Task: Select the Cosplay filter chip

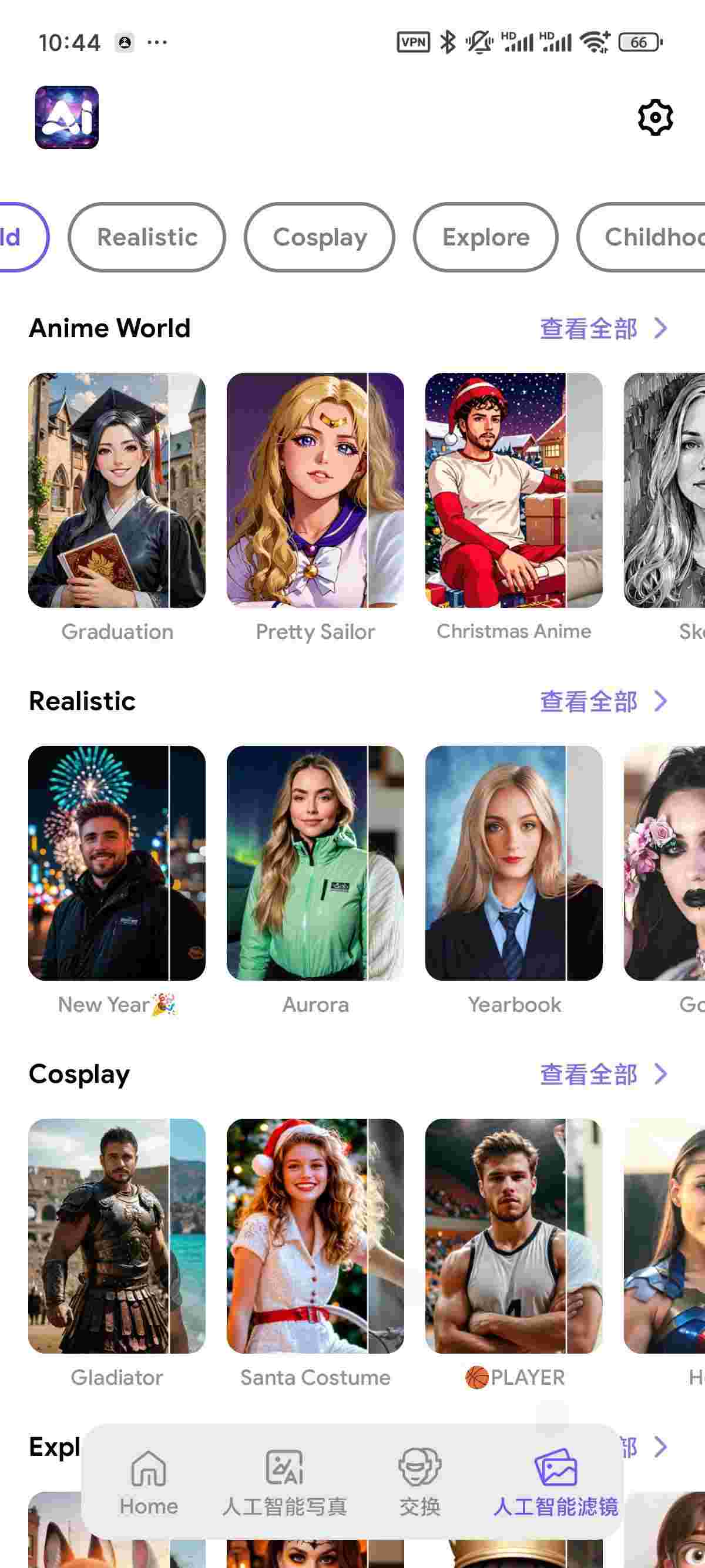Action: tap(320, 237)
